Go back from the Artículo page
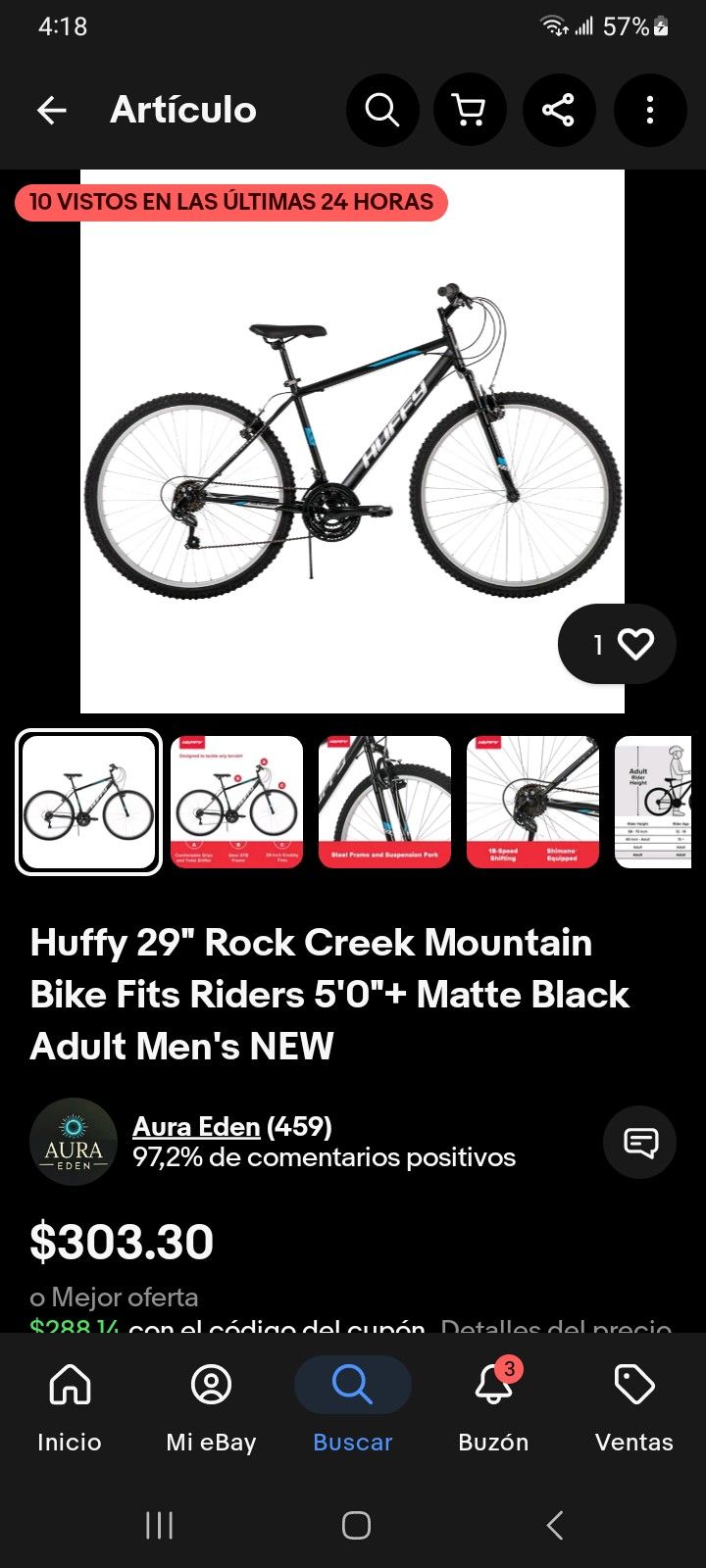Viewport: 706px width, 1568px height. coord(52,111)
